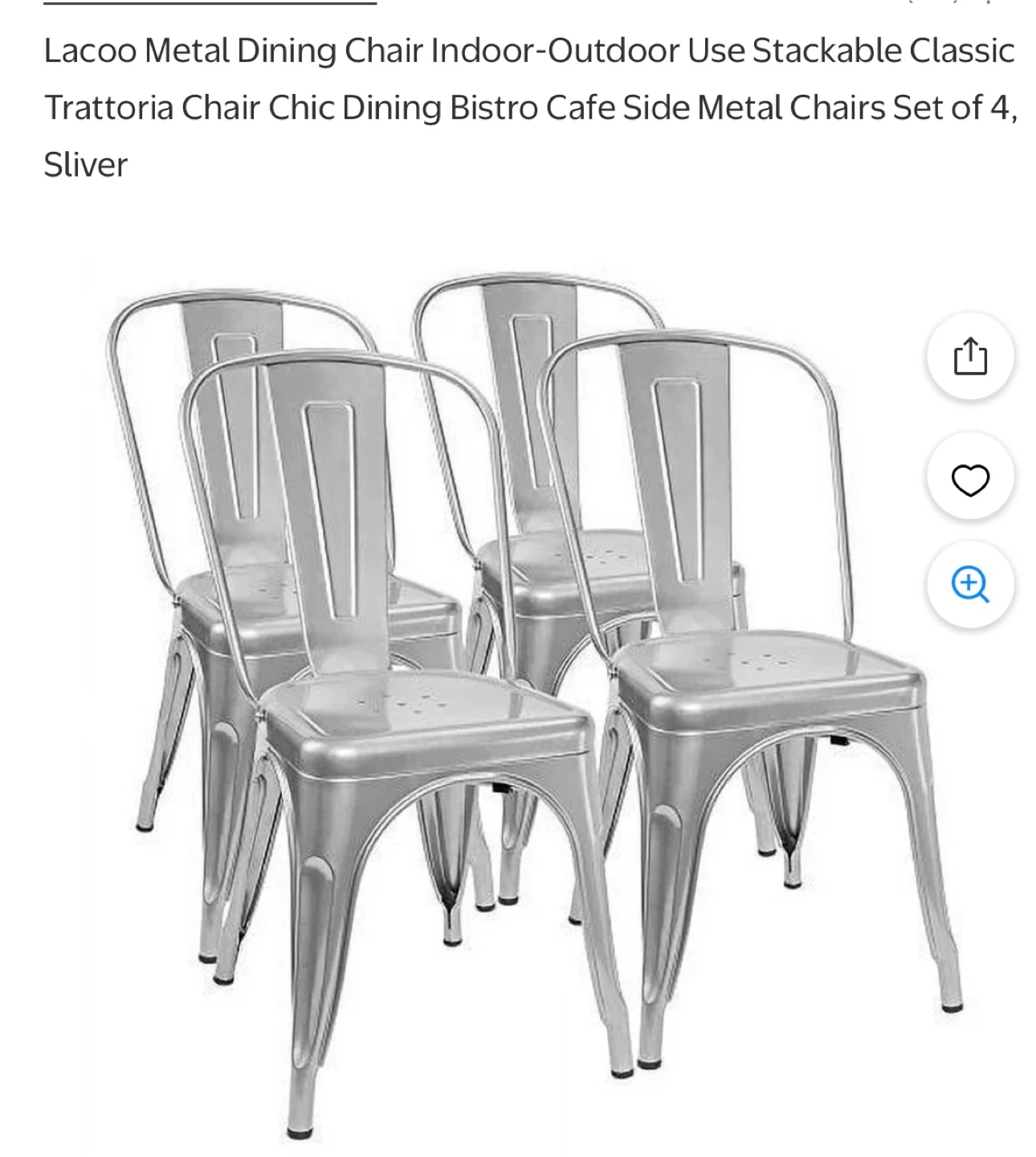The image size is (1036, 1157).
Task: Share this metal dining chair listing
Action: click(970, 356)
